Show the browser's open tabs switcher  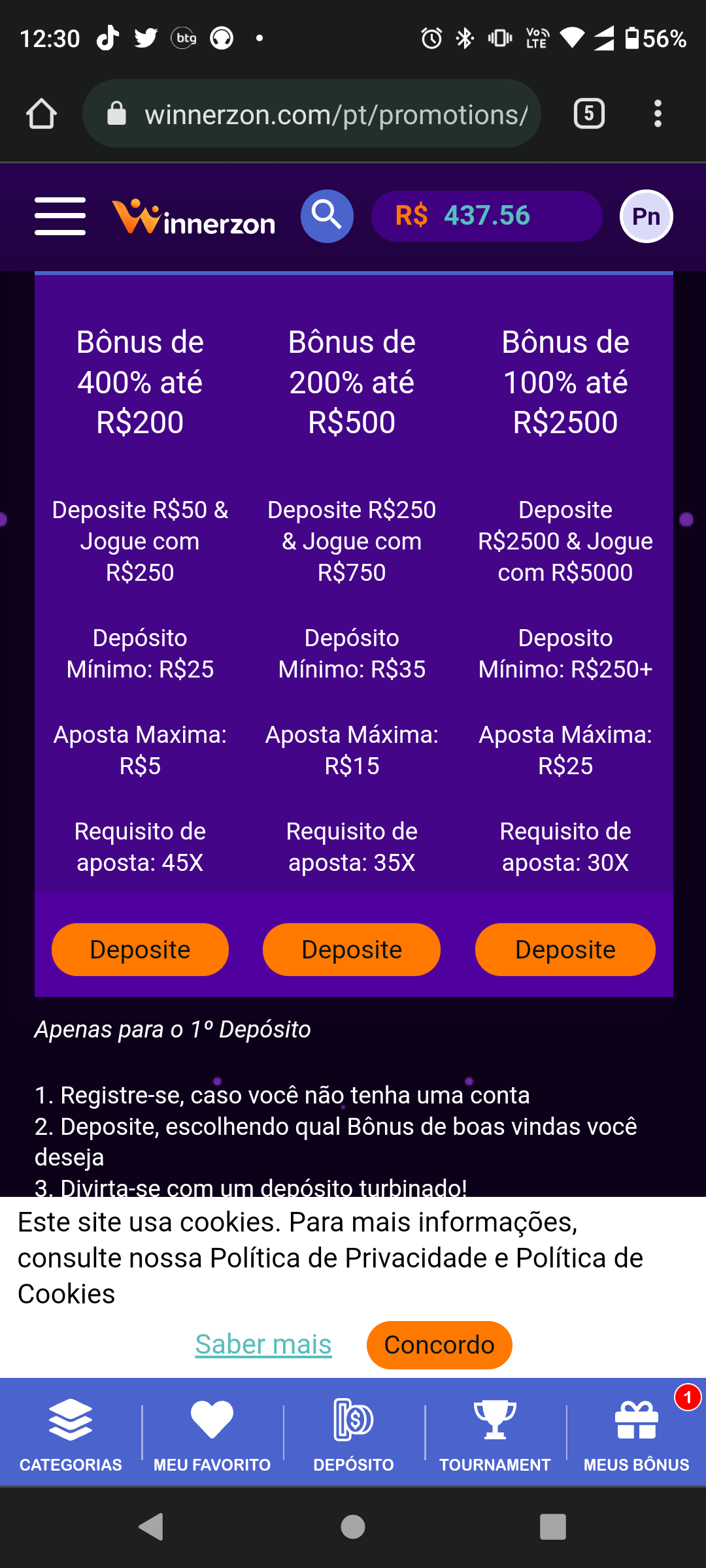tap(589, 114)
